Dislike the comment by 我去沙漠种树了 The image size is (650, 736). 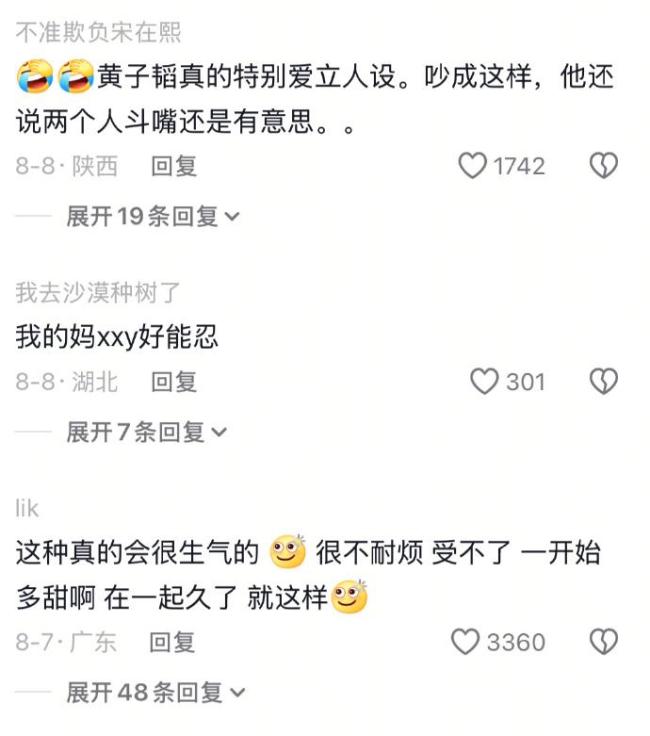603,381
